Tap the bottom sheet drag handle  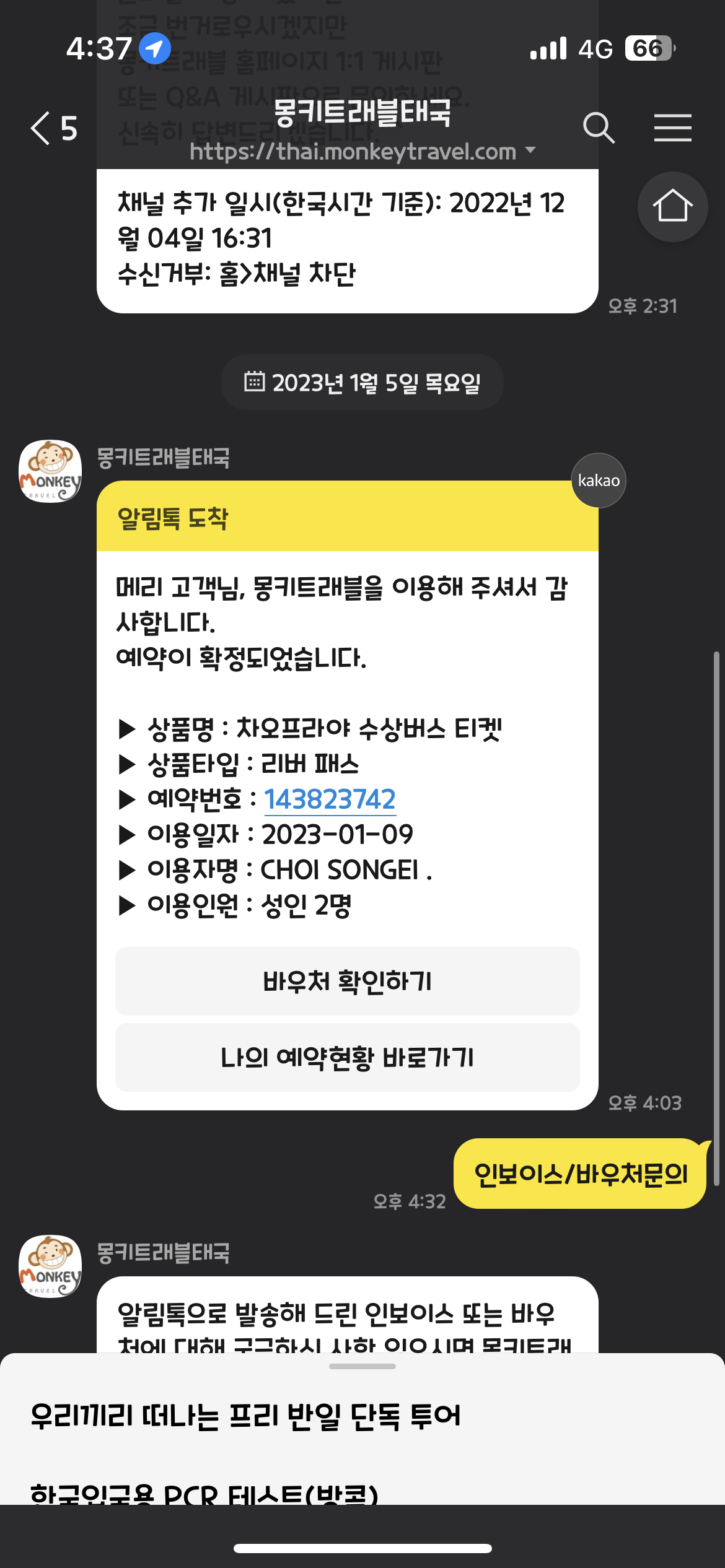coord(362,1366)
